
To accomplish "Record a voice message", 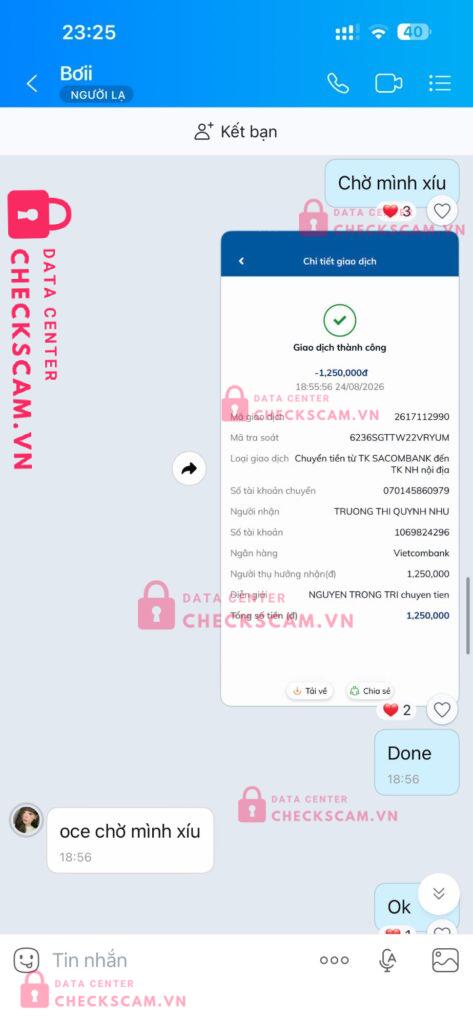I will pos(388,960).
